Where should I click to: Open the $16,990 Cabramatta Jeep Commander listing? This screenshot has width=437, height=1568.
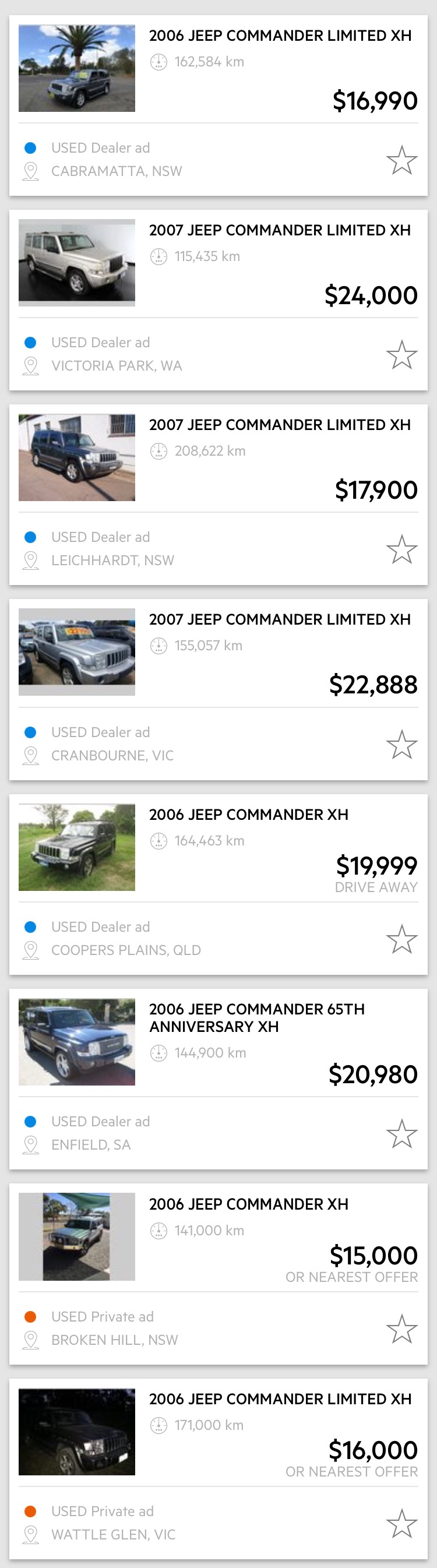click(x=279, y=36)
